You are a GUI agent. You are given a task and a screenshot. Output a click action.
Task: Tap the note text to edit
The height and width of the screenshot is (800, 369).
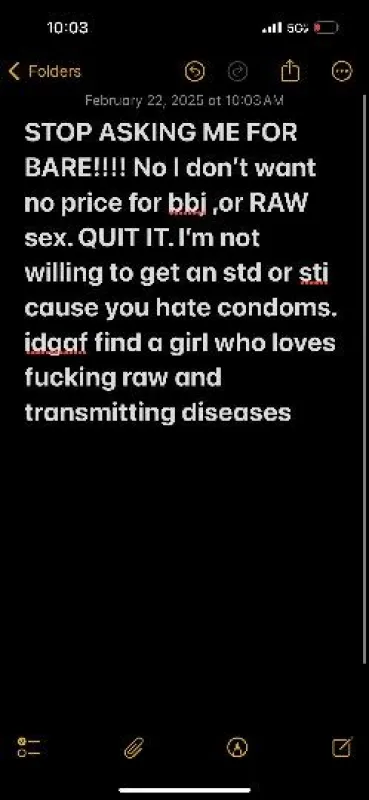click(181, 272)
